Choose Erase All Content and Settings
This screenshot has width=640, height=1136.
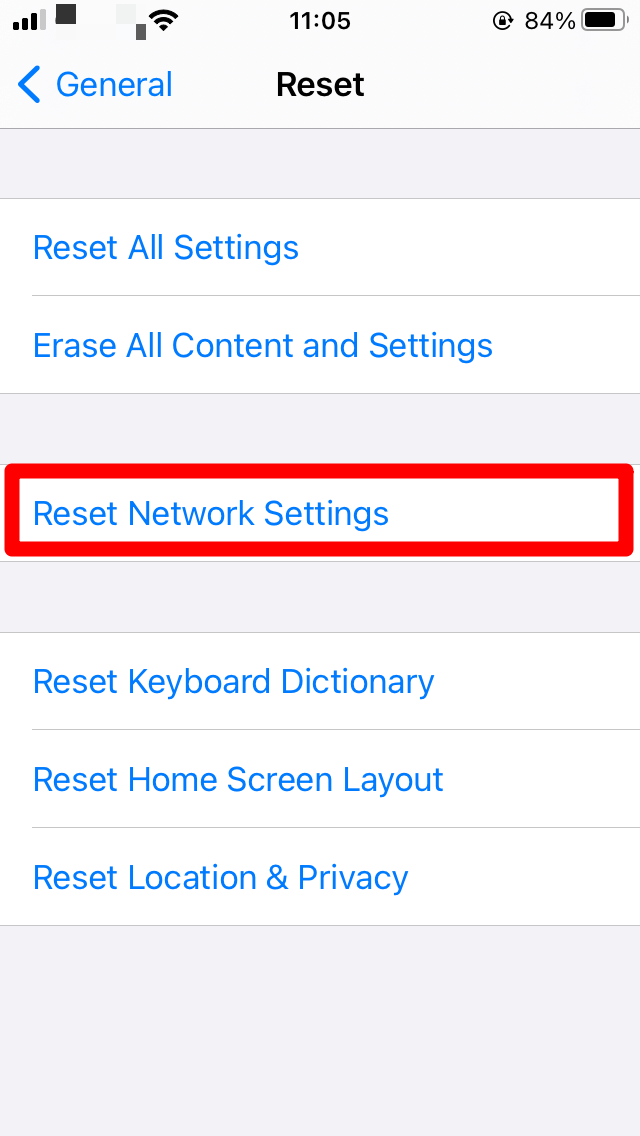pyautogui.click(x=320, y=345)
